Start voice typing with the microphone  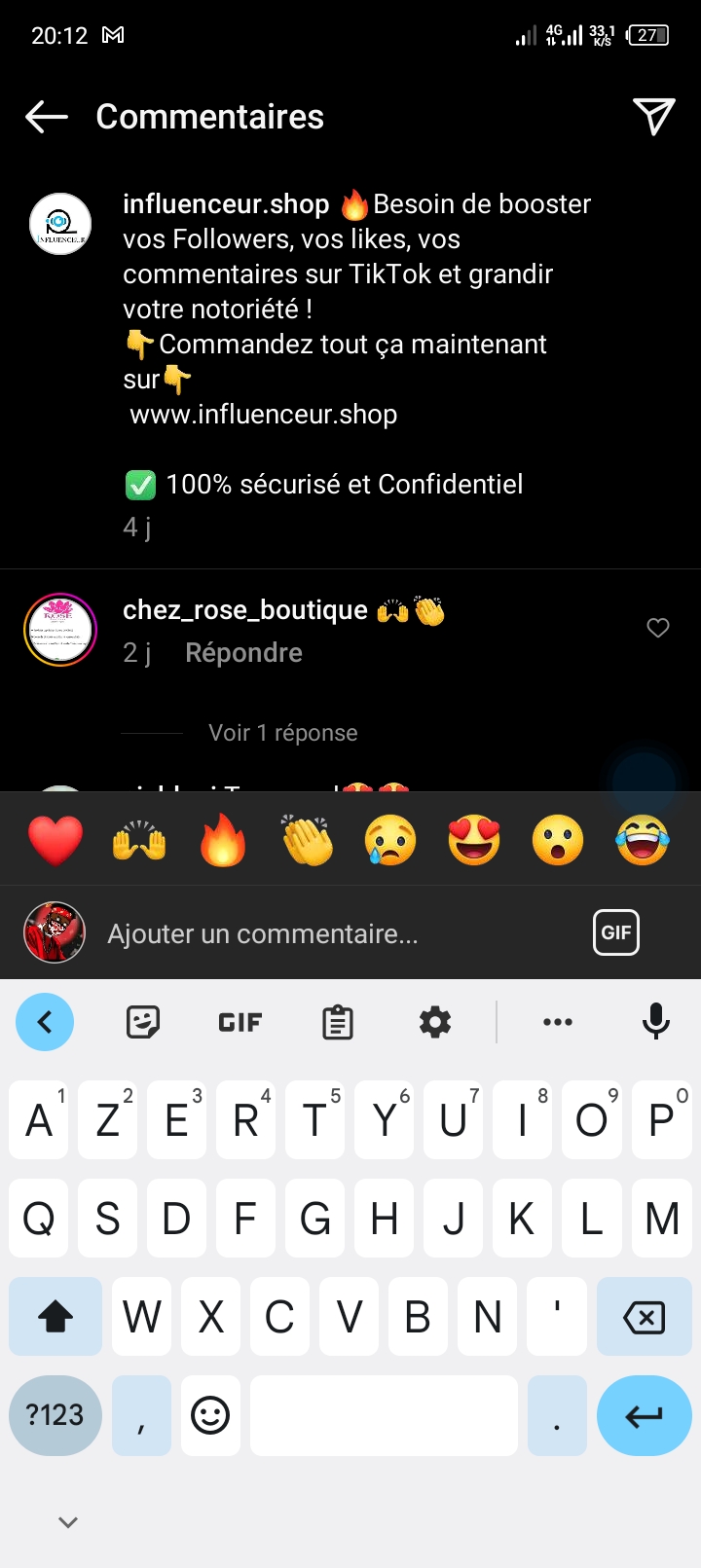(656, 1022)
